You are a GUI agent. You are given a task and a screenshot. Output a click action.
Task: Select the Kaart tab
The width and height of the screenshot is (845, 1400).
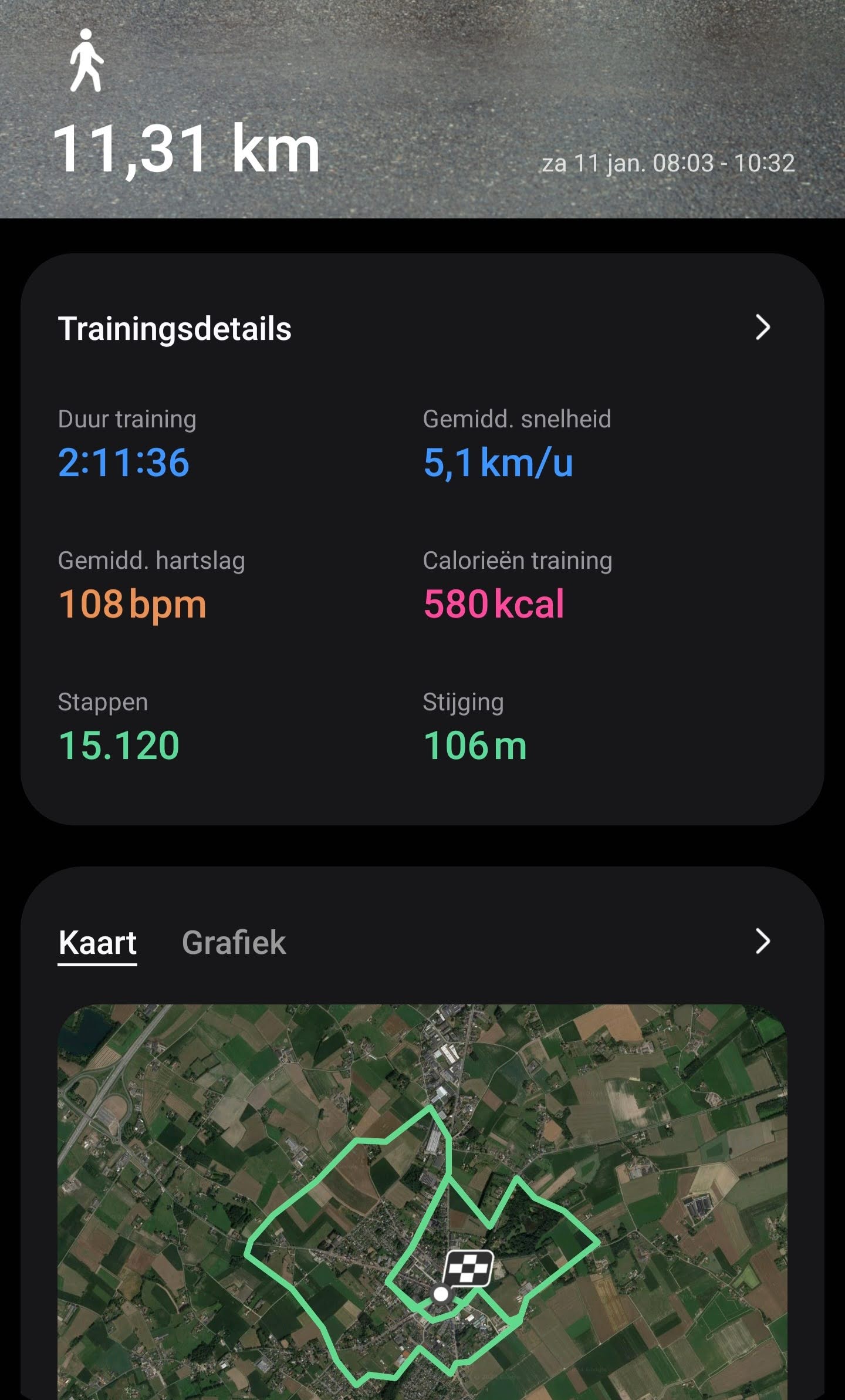(97, 942)
